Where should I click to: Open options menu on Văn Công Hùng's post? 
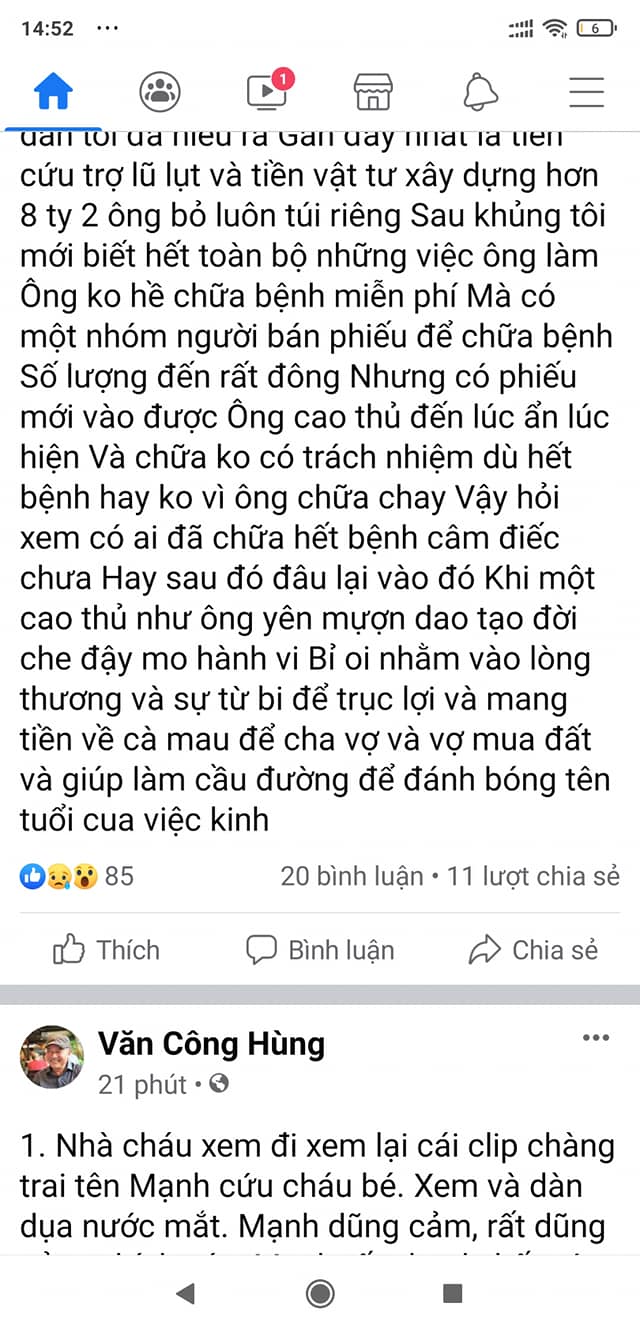[595, 1038]
